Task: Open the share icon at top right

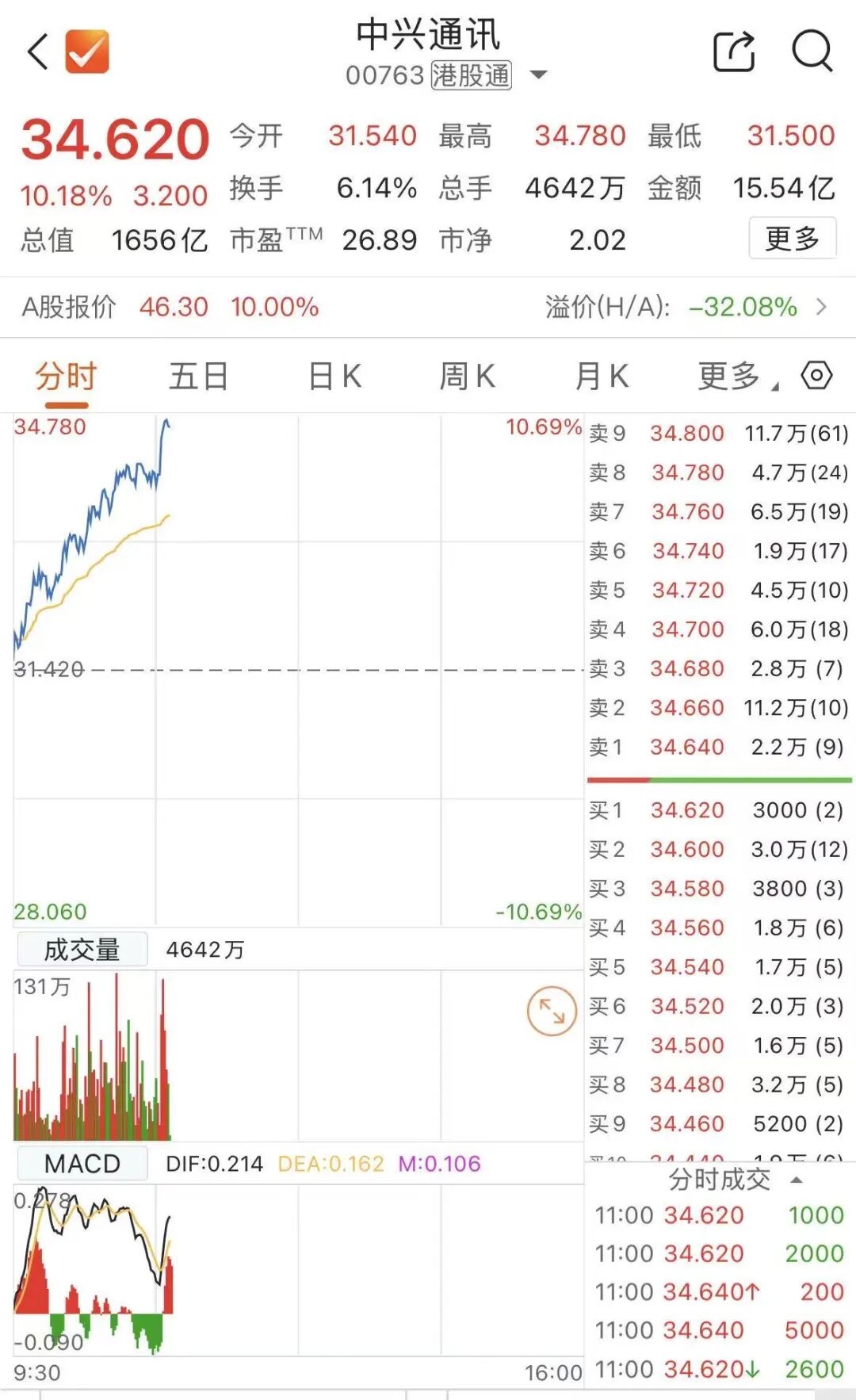Action: coord(734,50)
